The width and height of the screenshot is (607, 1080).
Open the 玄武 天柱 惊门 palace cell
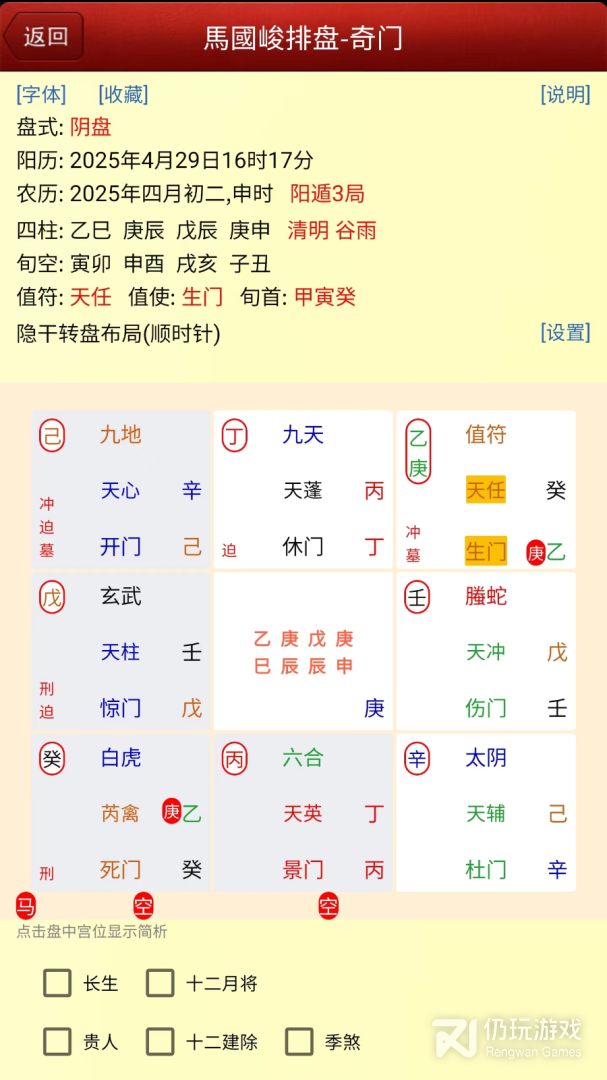click(121, 651)
